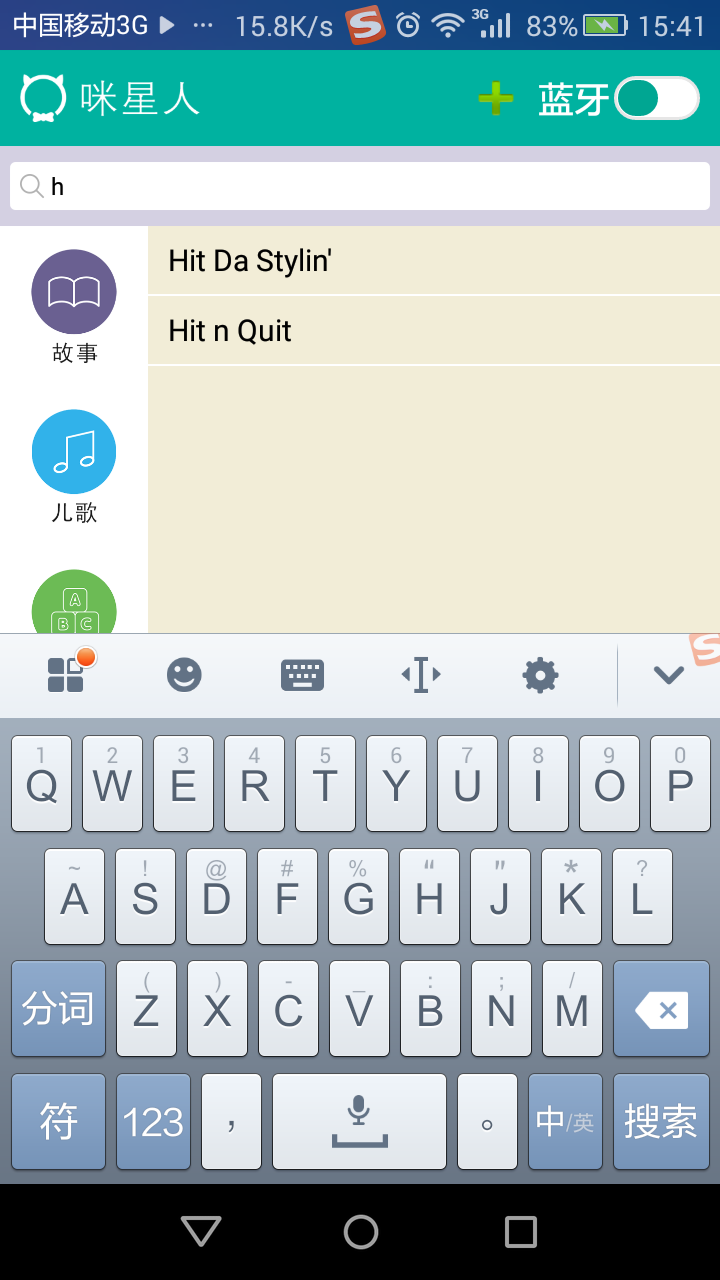This screenshot has width=720, height=1280.
Task: Delete a character with backspace key
Action: coord(660,1010)
